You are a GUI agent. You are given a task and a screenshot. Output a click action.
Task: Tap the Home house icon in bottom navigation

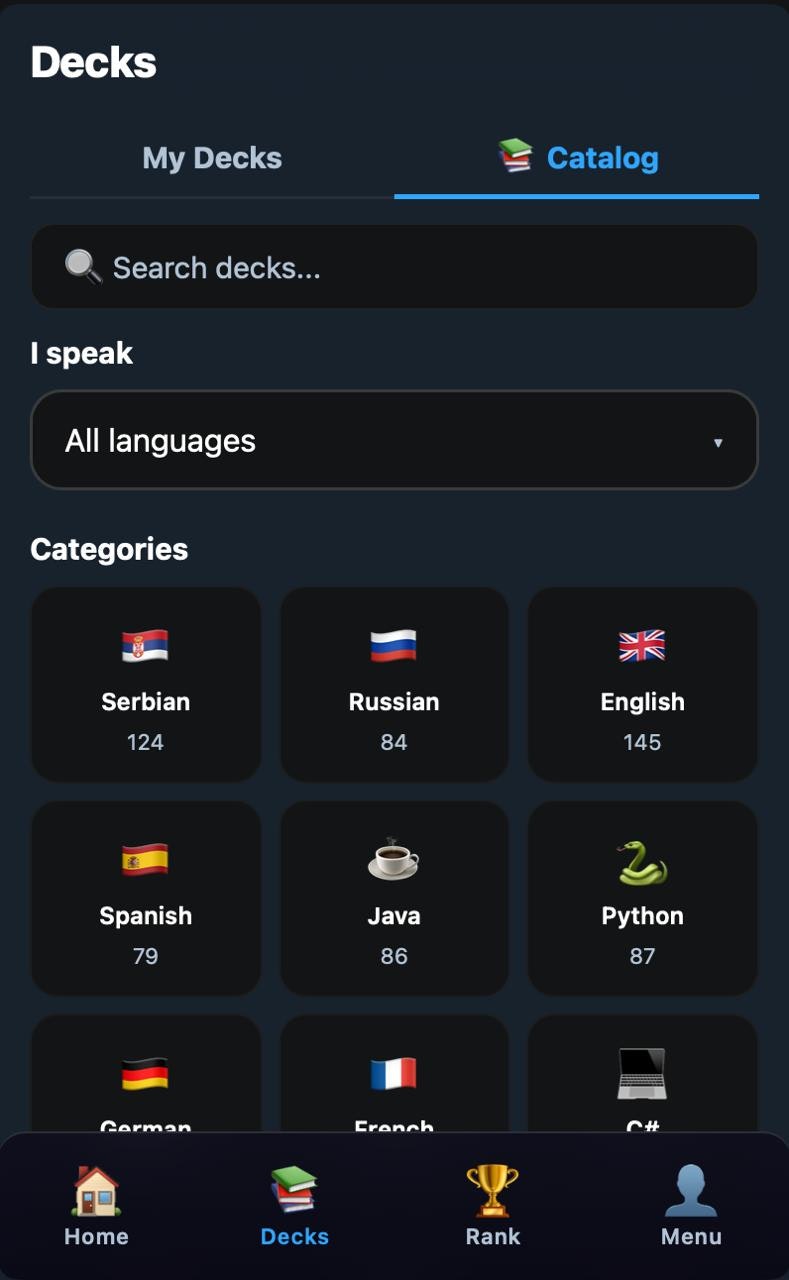[x=95, y=1191]
